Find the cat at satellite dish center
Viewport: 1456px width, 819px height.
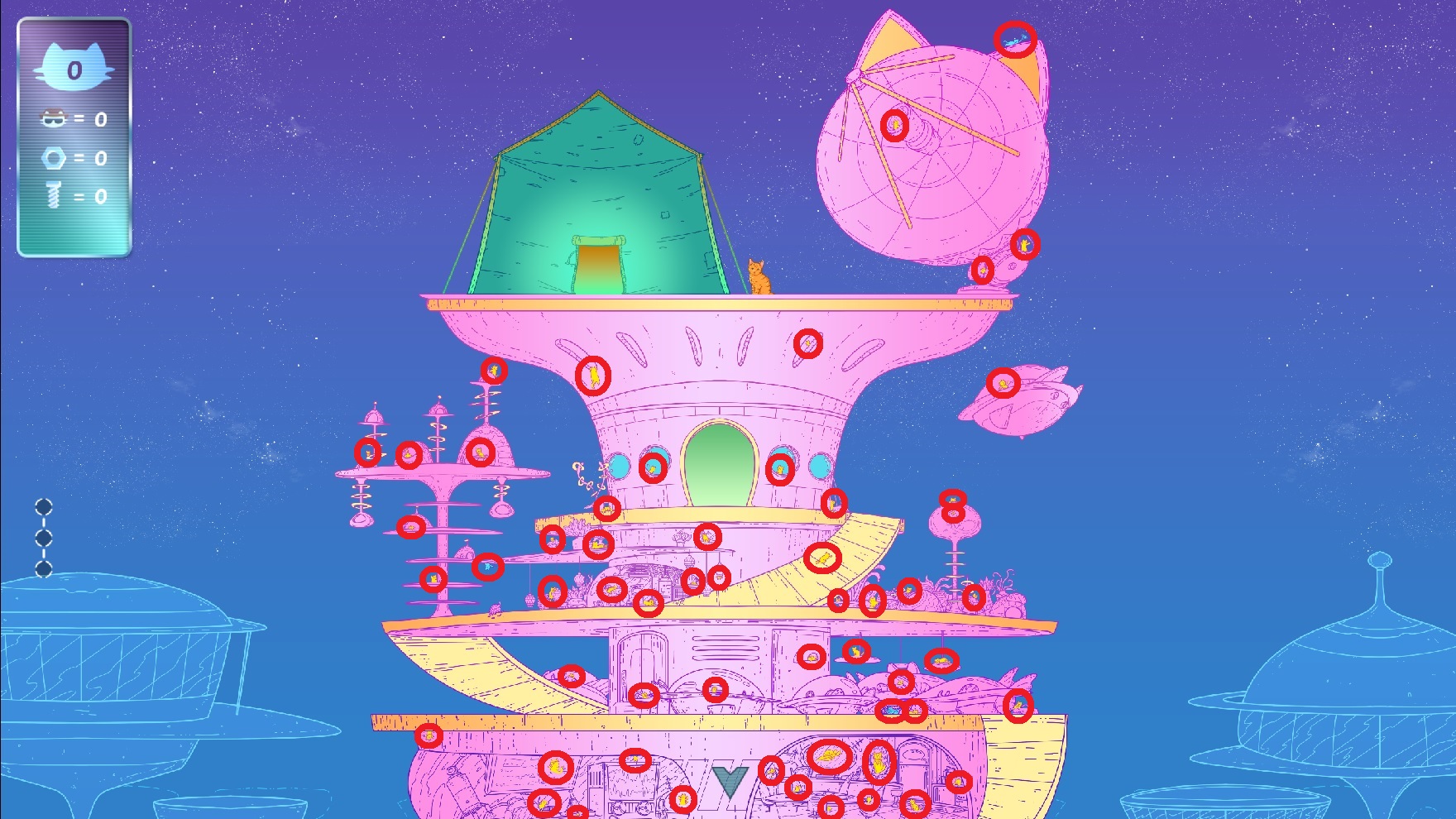coord(894,126)
